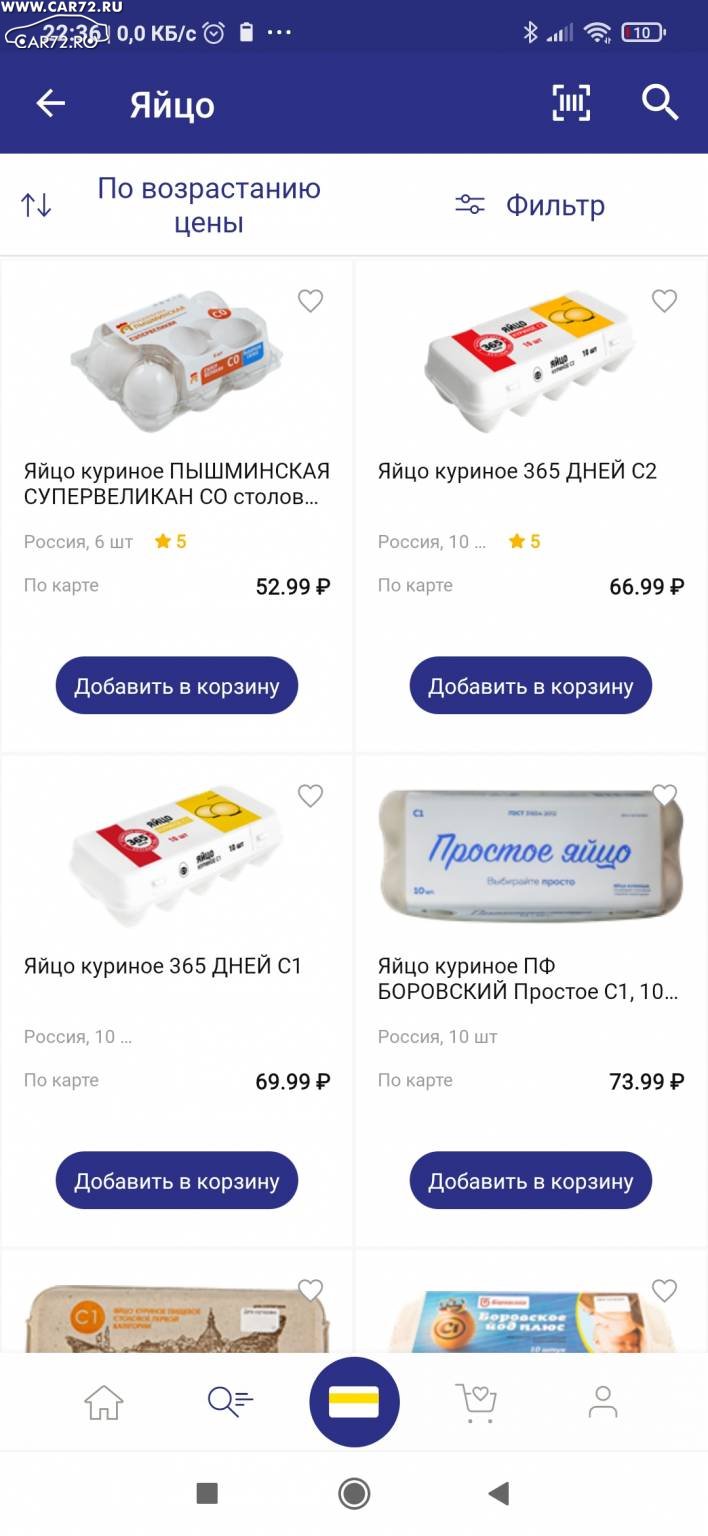Go back from the Яйцо category
This screenshot has height=1536, width=708.
click(51, 103)
